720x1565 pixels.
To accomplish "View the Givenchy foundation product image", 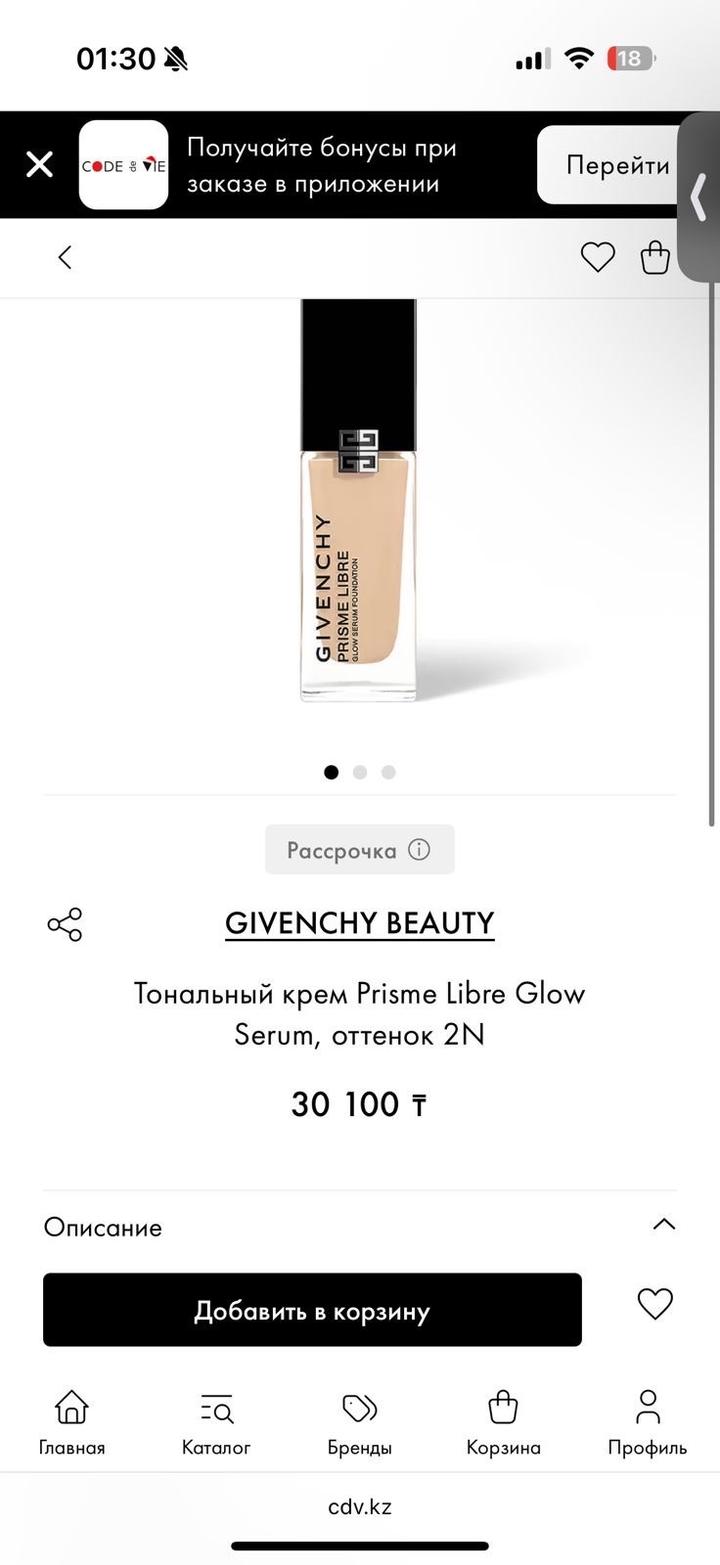I will 359,500.
